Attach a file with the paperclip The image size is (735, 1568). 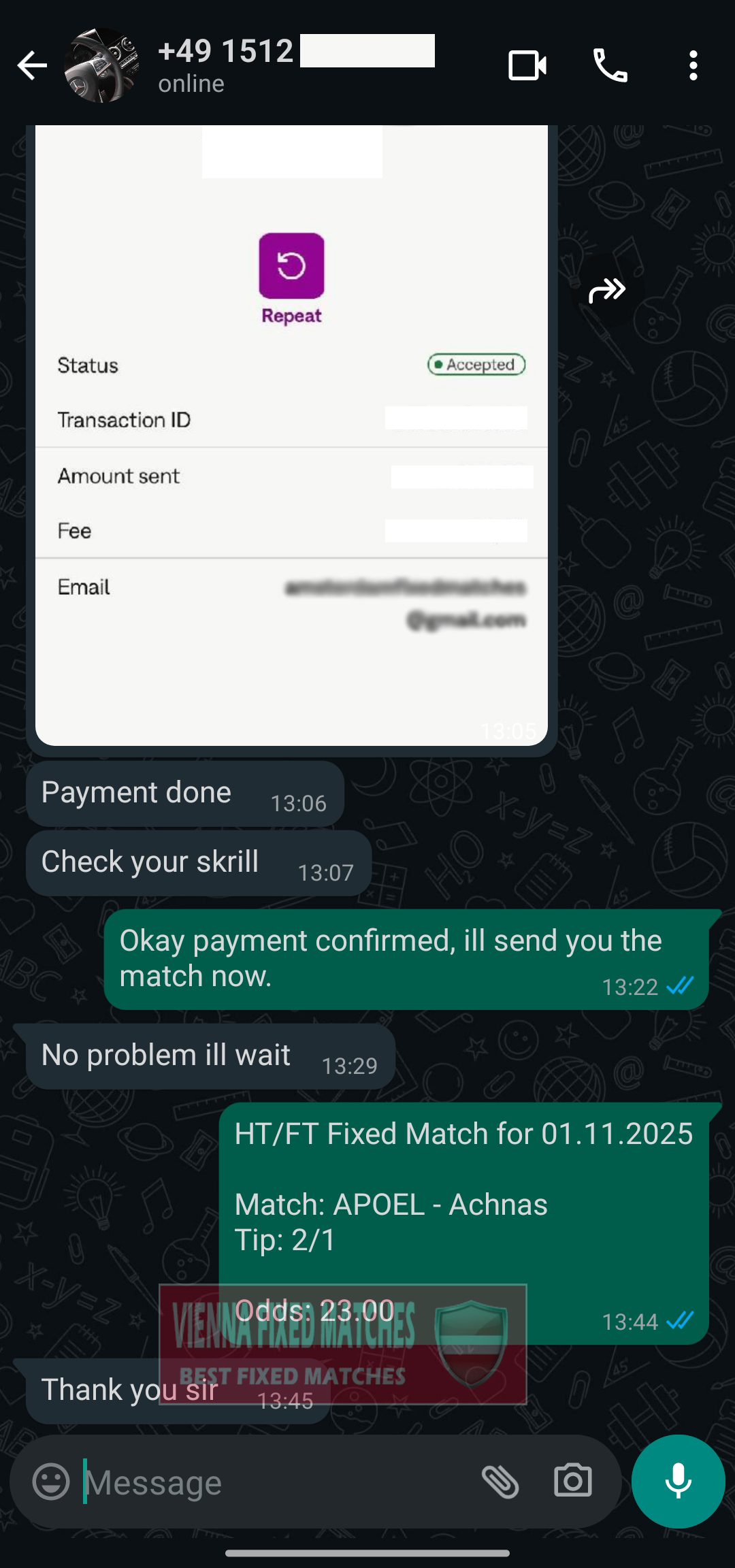click(500, 1482)
